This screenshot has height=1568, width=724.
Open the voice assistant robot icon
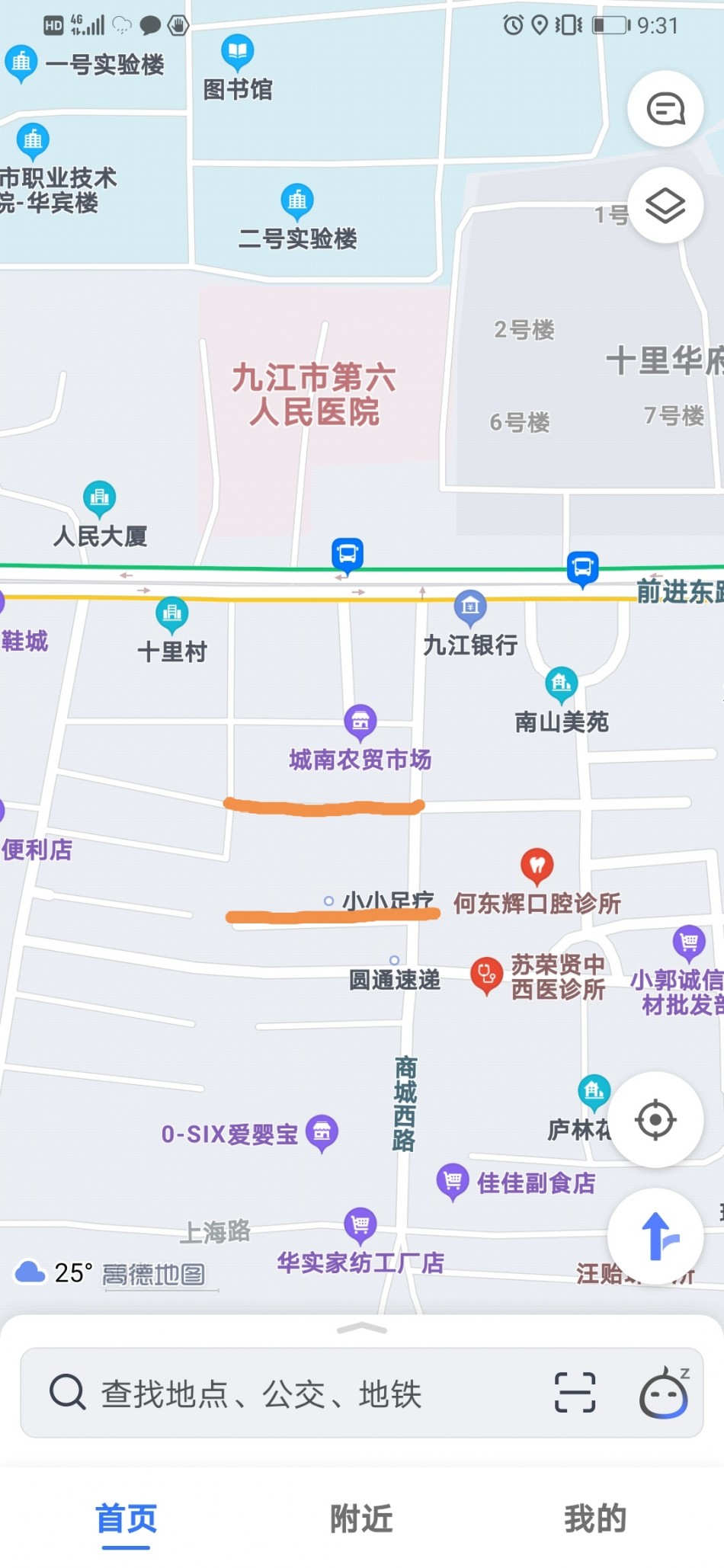point(664,1394)
